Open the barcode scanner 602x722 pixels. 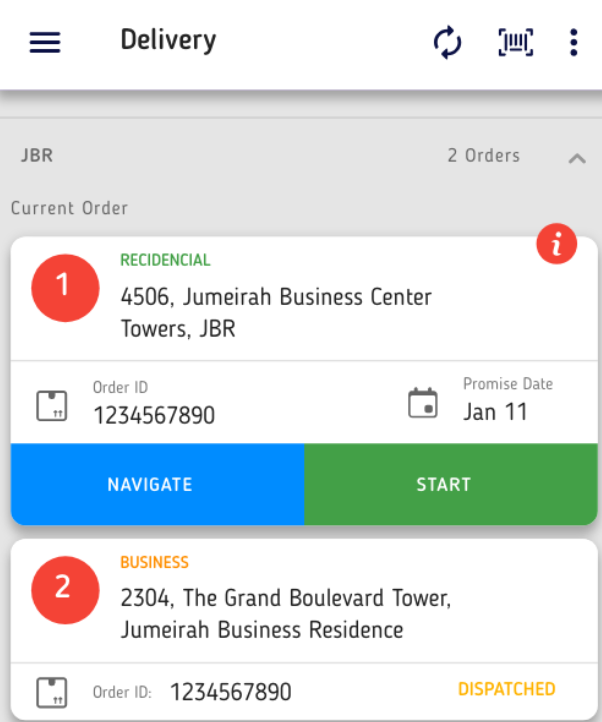pos(515,42)
